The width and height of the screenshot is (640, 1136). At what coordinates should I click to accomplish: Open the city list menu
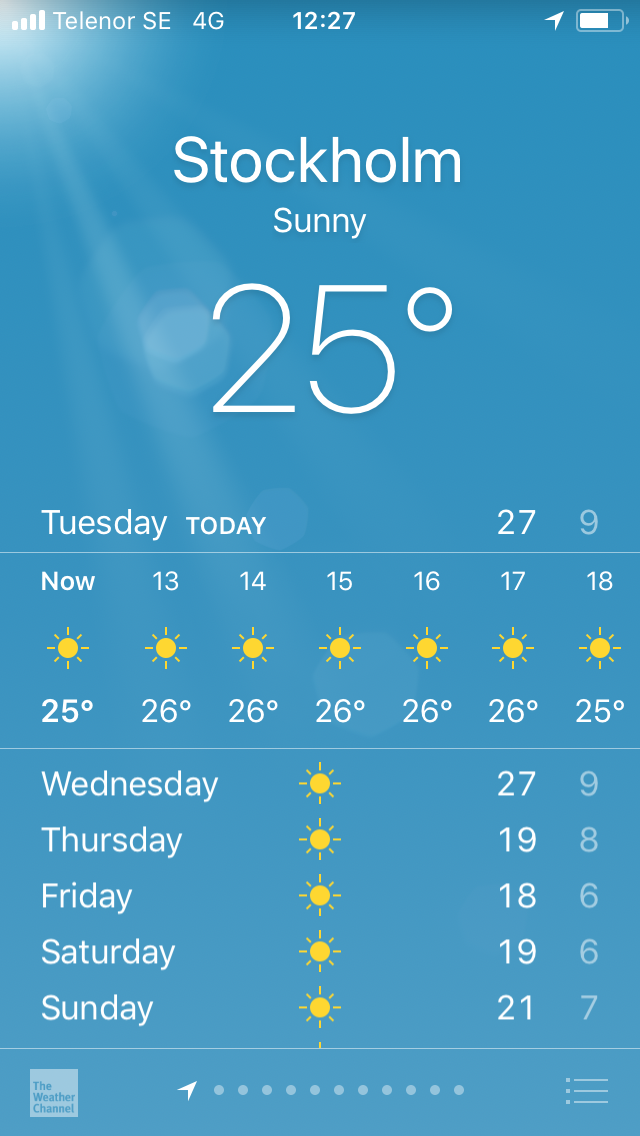[x=586, y=1090]
